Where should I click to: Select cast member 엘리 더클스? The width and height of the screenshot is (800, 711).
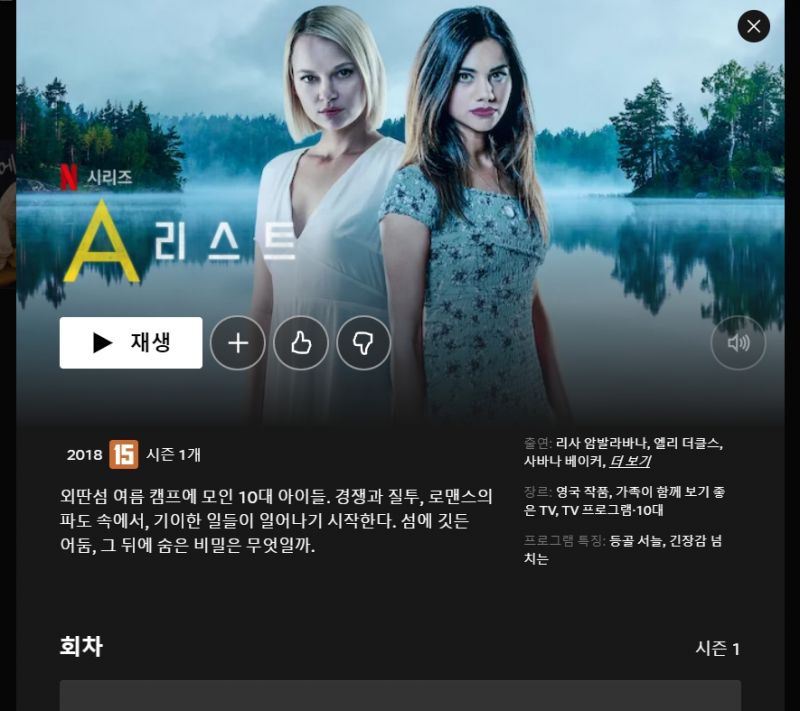click(688, 443)
